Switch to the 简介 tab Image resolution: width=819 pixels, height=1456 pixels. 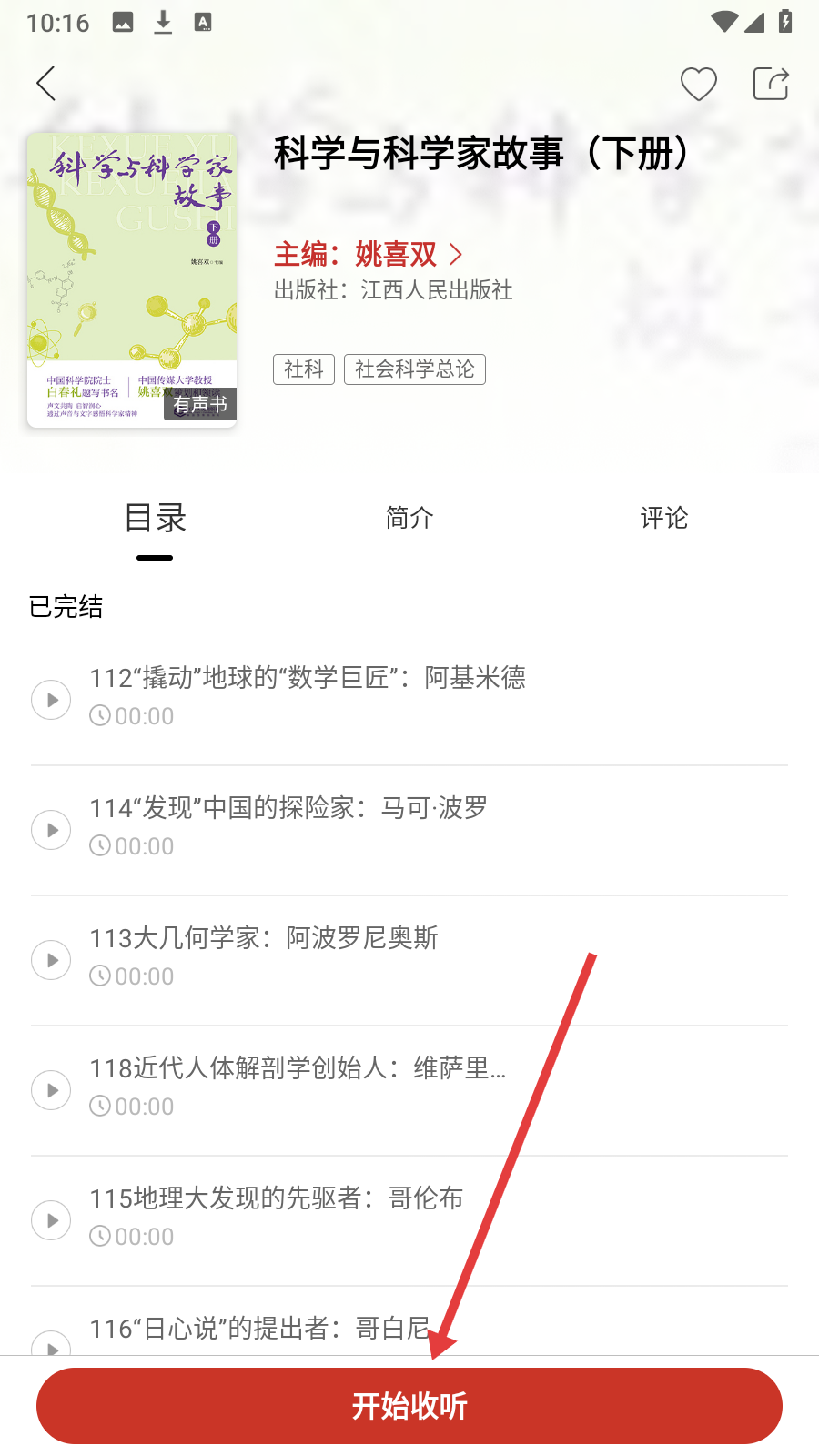409,519
